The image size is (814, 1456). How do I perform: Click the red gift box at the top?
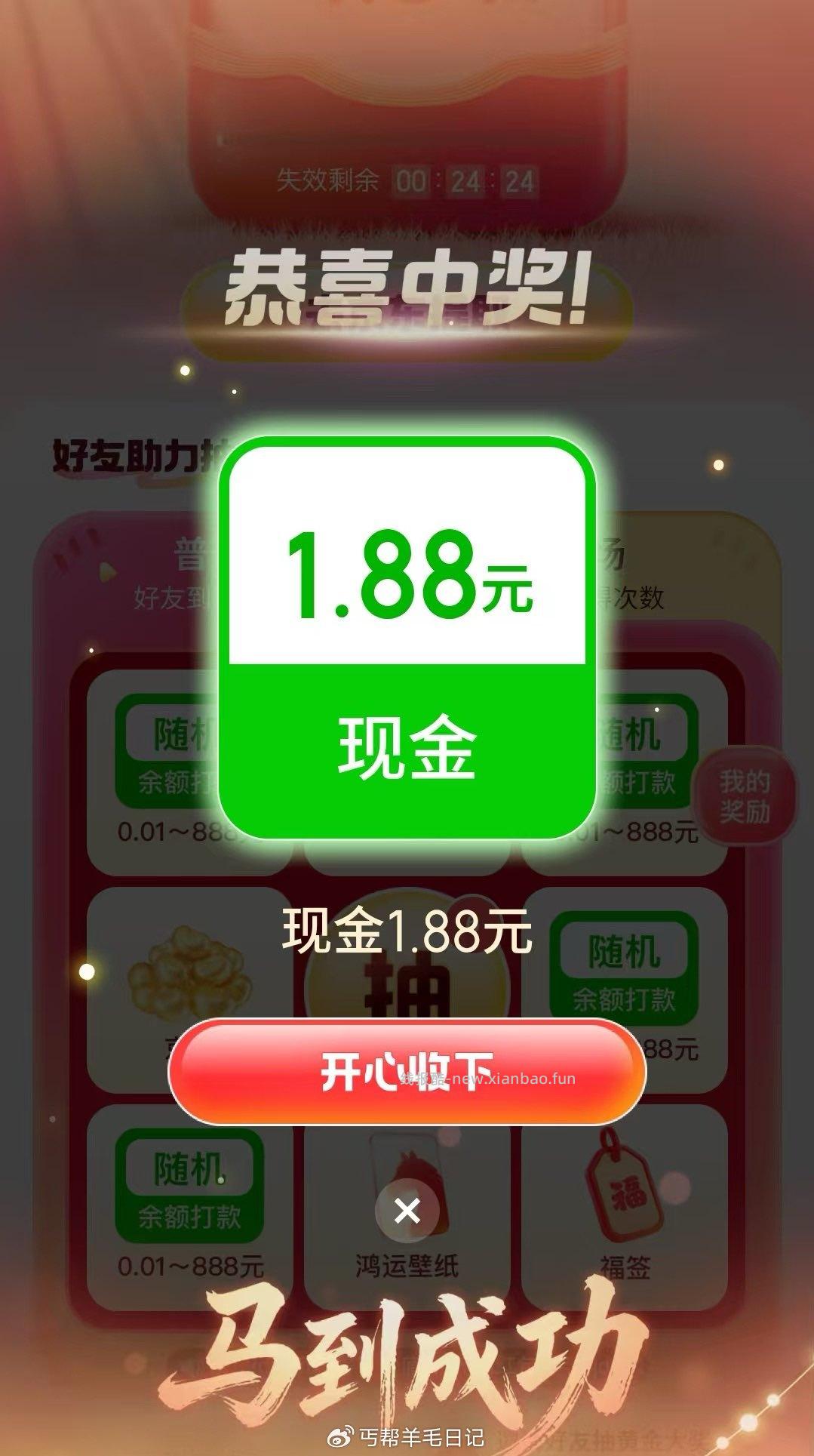[407, 91]
